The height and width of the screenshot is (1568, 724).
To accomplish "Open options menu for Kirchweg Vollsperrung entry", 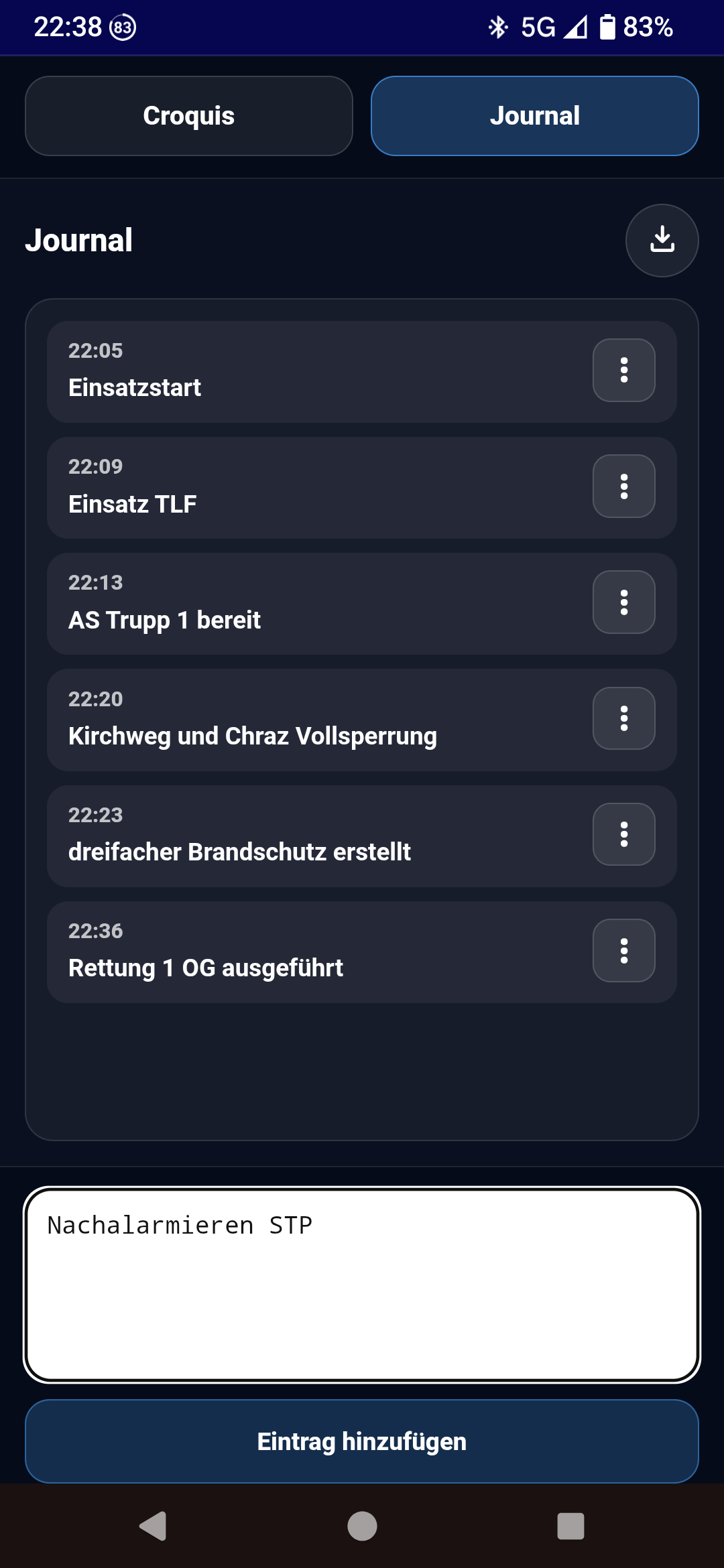I will pyautogui.click(x=623, y=718).
